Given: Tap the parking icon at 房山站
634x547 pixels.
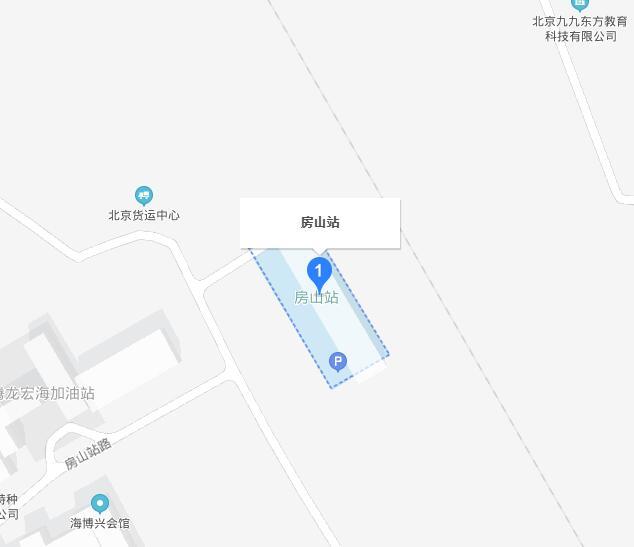Looking at the screenshot, I should (x=338, y=361).
